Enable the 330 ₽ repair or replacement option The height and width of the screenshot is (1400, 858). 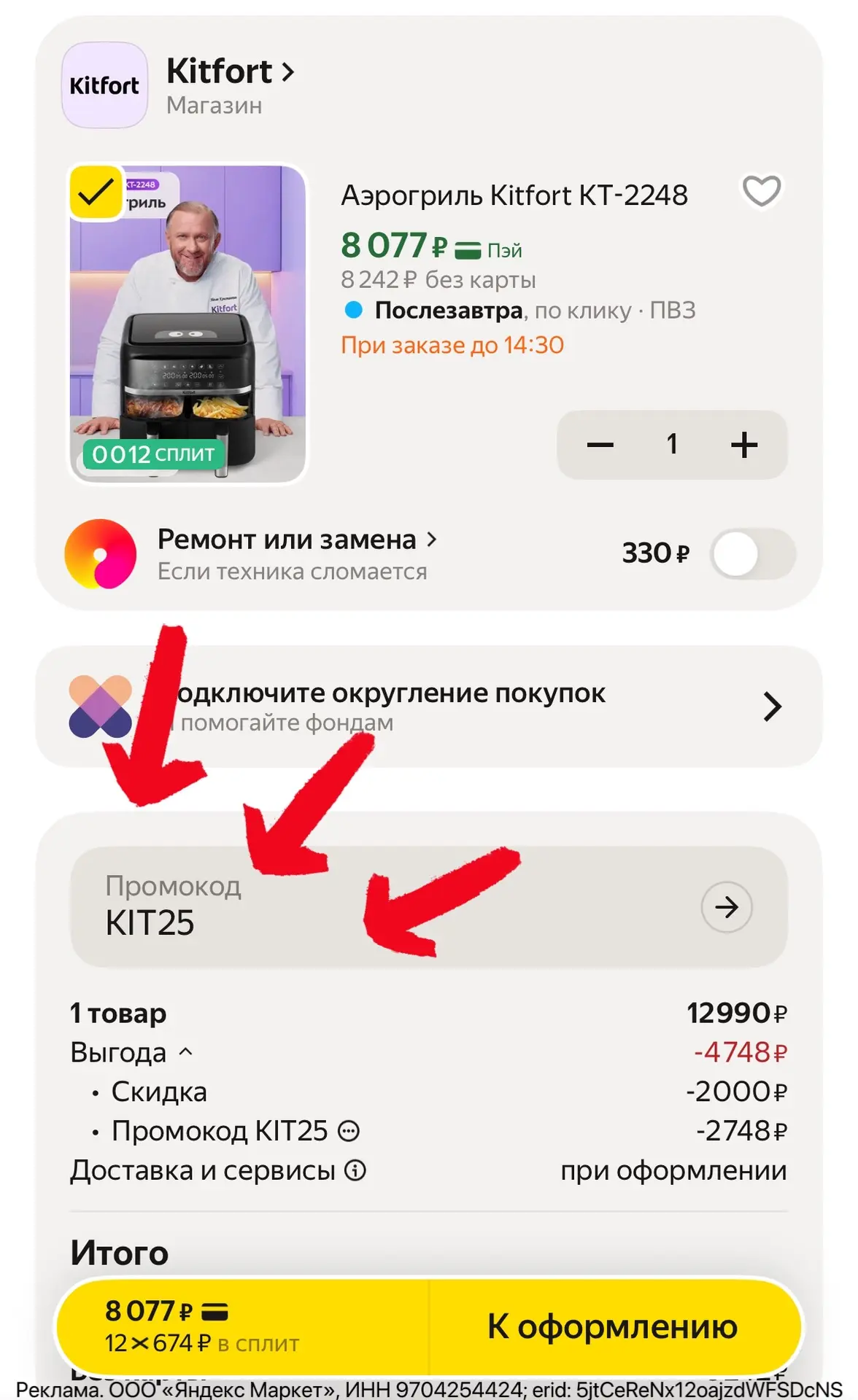pyautogui.click(x=753, y=554)
